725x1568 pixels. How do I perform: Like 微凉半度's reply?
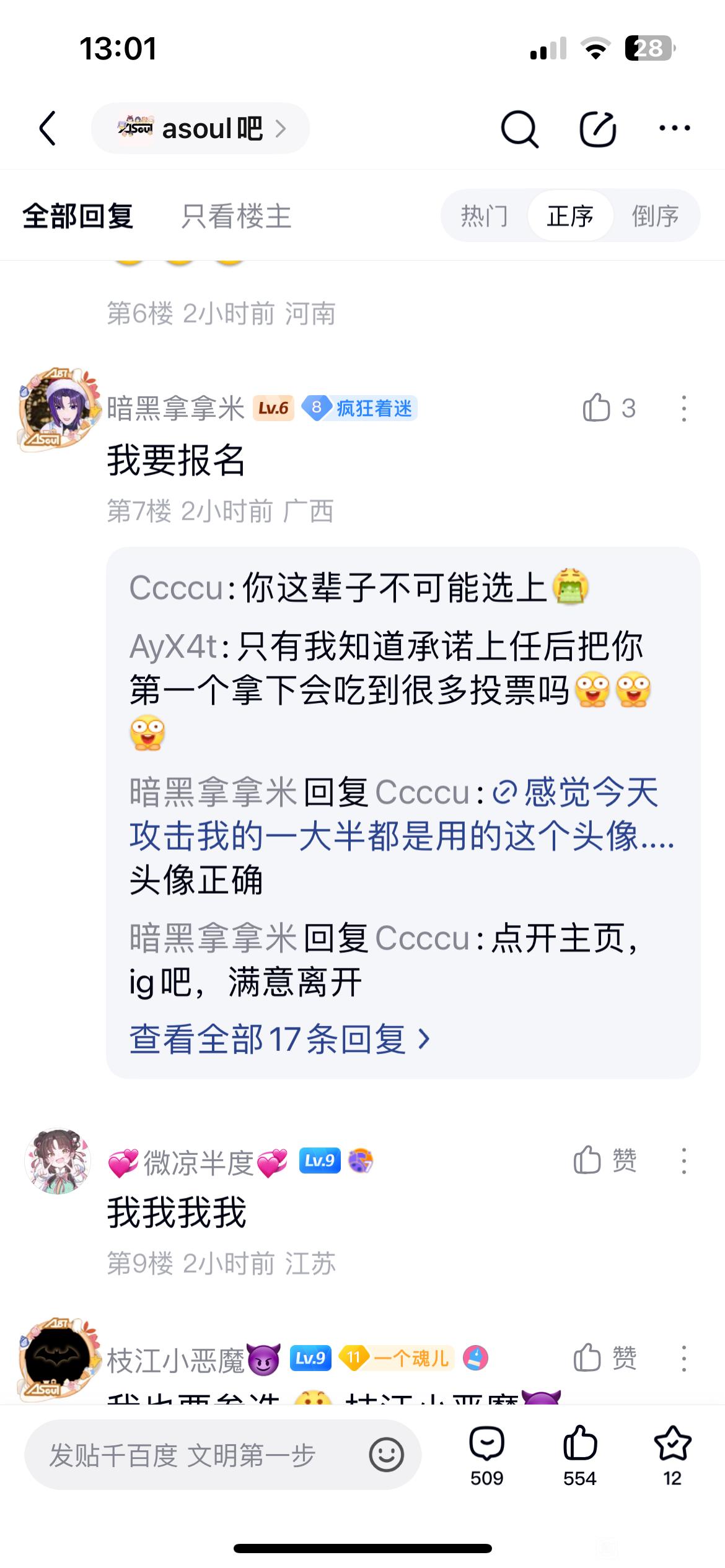[x=605, y=1161]
